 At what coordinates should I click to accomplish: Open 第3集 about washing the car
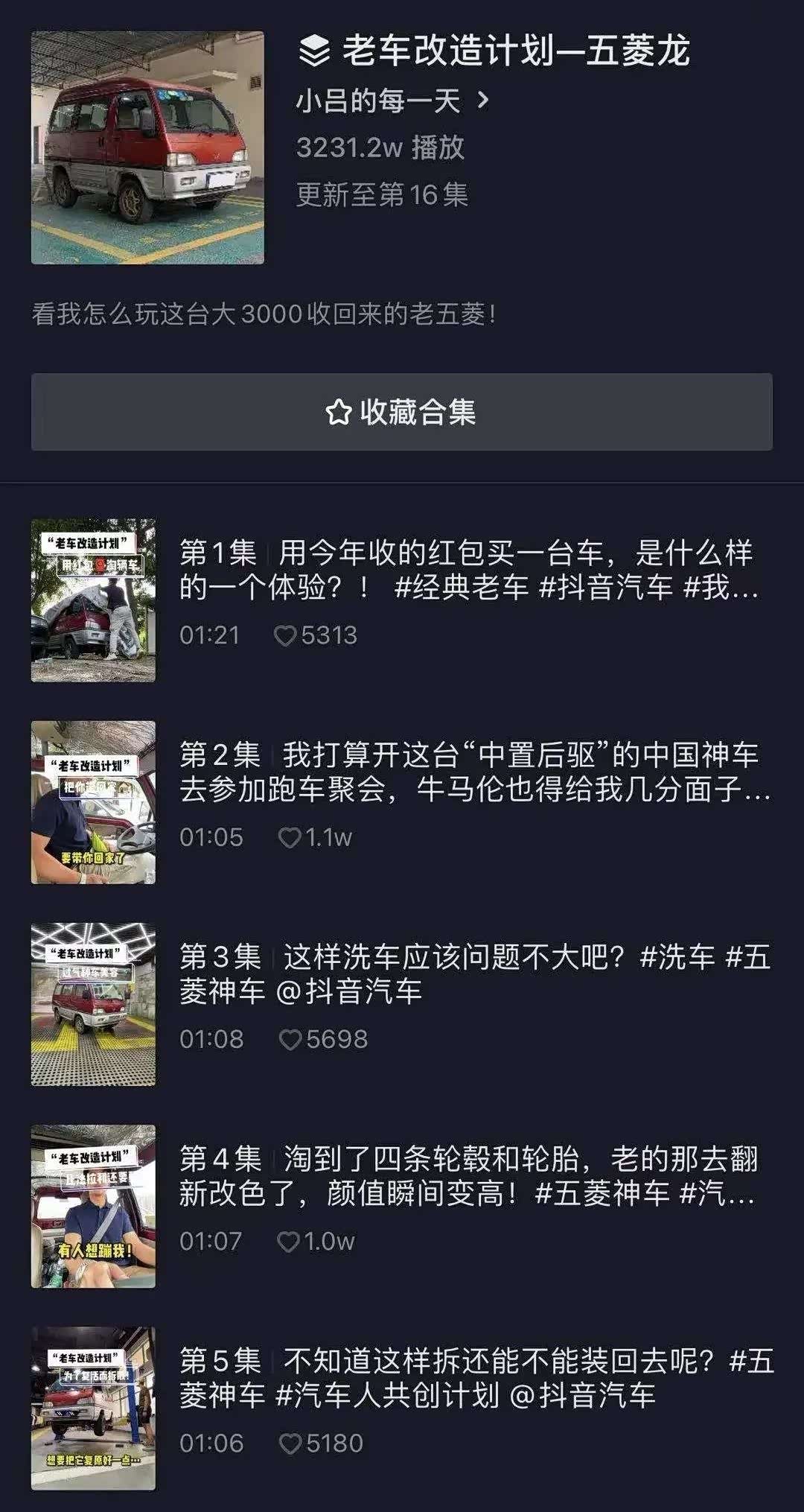pyautogui.click(x=473, y=974)
